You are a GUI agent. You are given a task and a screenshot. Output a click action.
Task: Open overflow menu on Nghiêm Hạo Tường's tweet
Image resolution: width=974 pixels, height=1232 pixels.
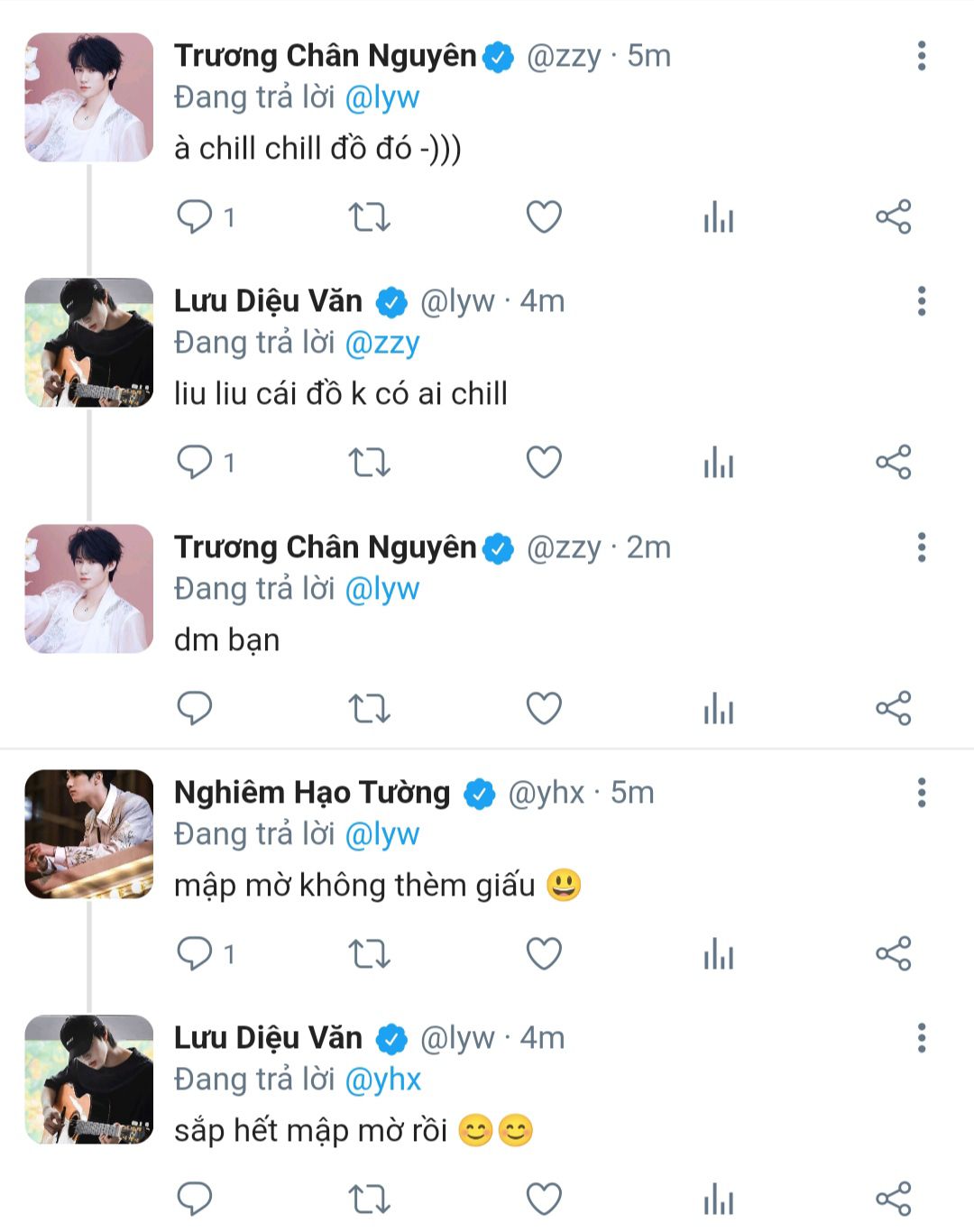[921, 793]
